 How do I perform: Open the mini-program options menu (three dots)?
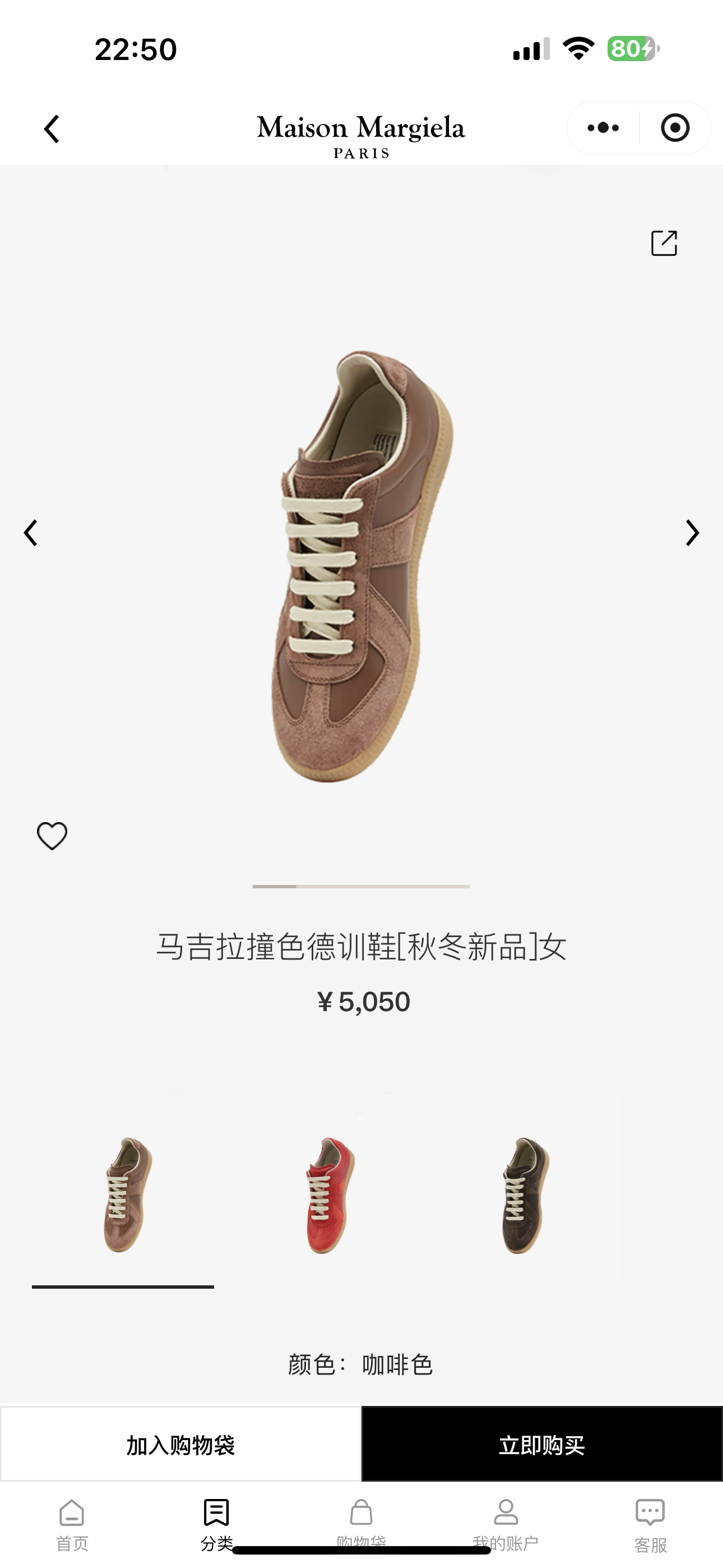602,127
